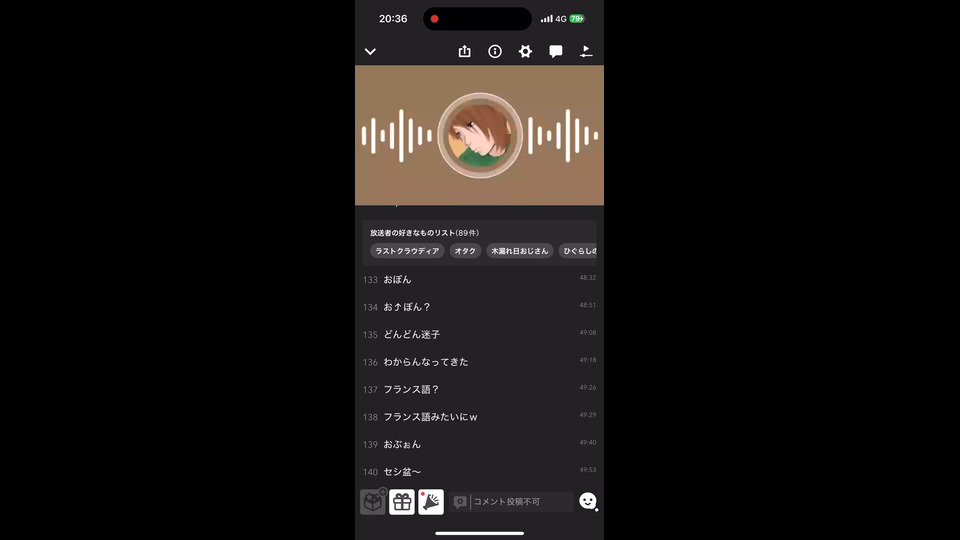Toggle the comment display bubble icon
Screen dimensions: 960x540
(556, 52)
